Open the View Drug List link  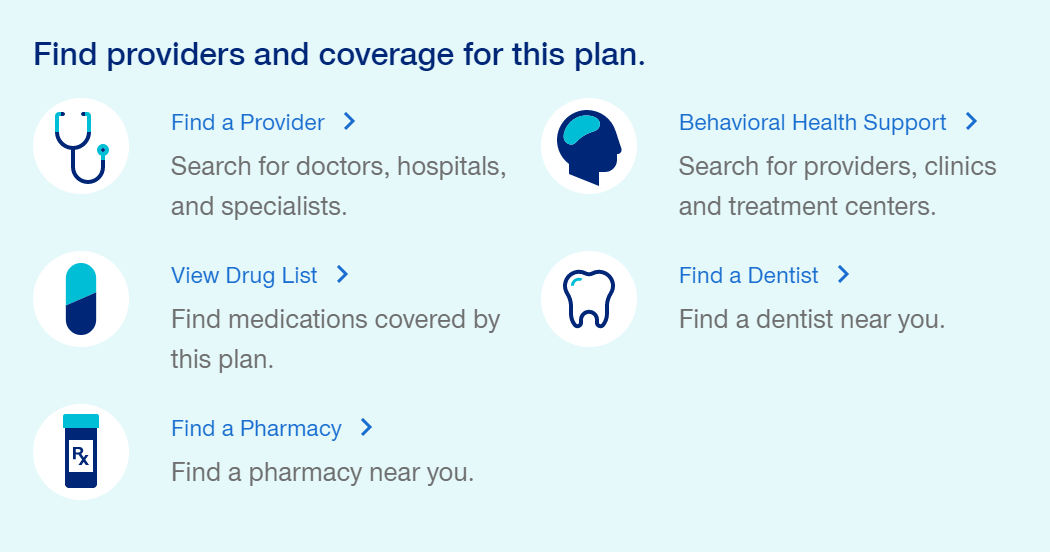(244, 276)
